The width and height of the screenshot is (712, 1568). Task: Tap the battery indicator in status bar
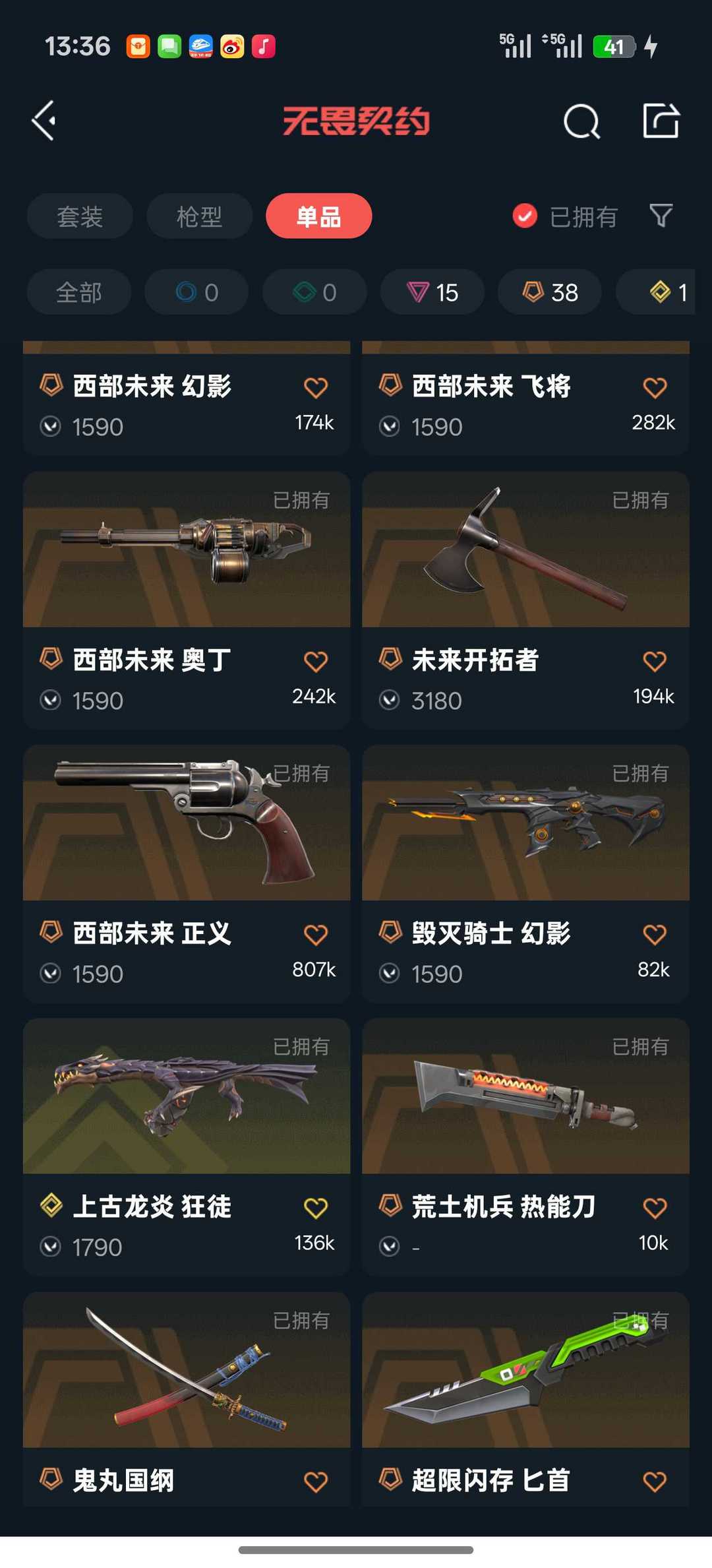pyautogui.click(x=613, y=46)
